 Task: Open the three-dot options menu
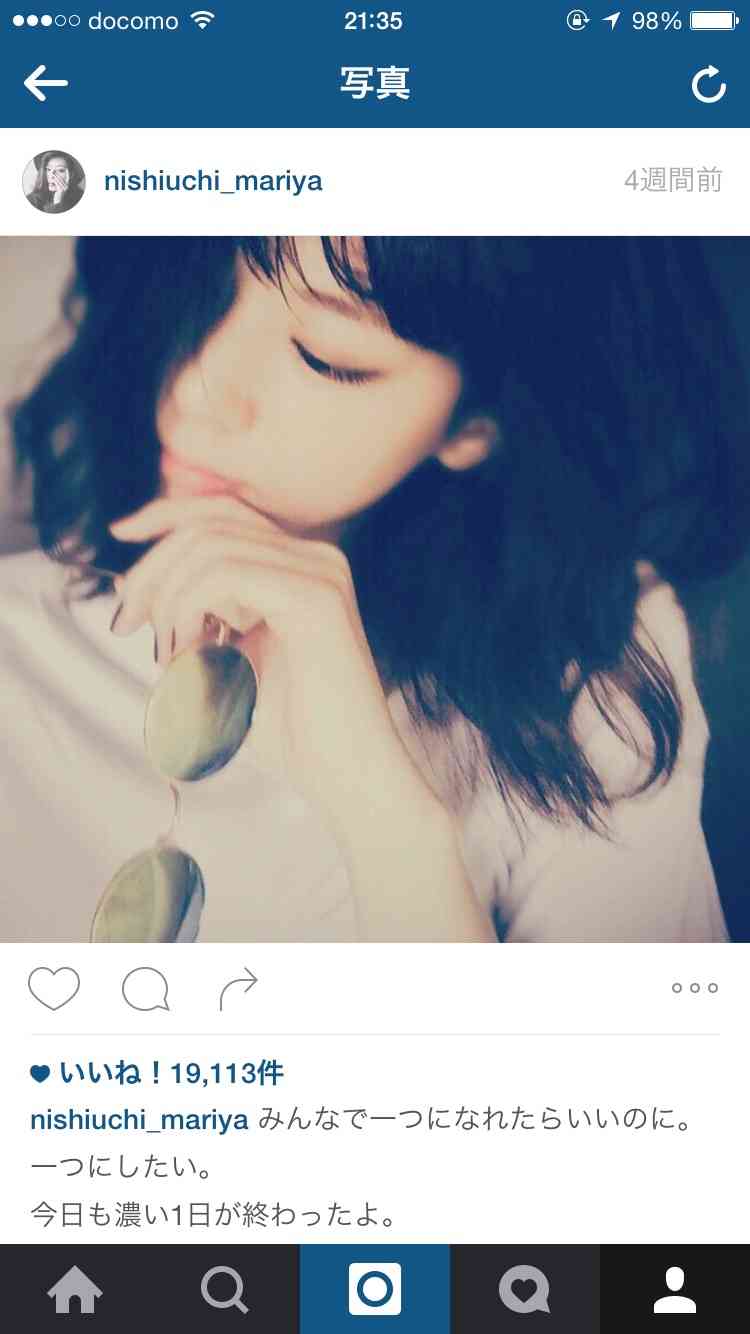695,988
